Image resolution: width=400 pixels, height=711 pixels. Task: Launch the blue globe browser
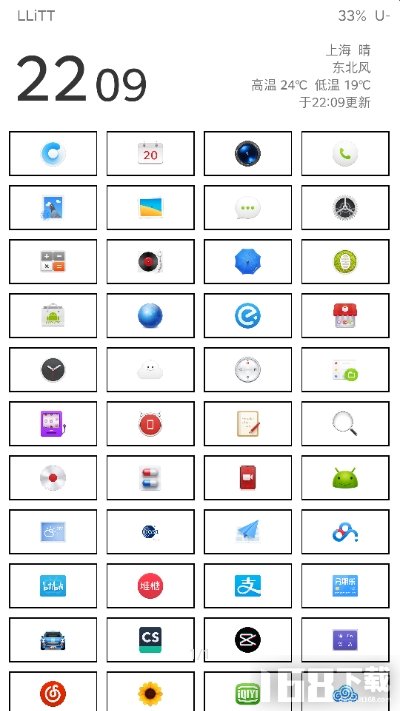pyautogui.click(x=151, y=316)
